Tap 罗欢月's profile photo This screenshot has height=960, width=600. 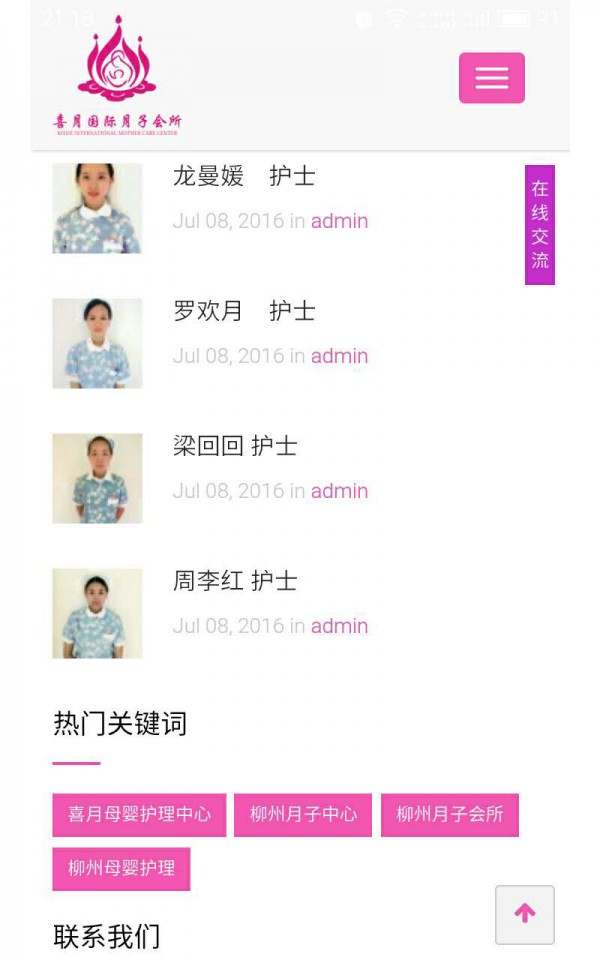pos(97,343)
